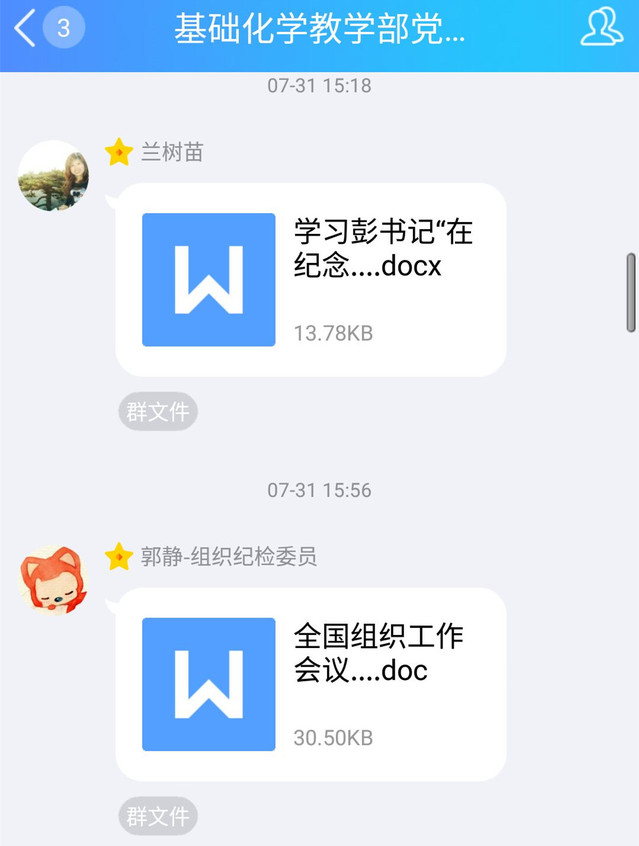Image resolution: width=639 pixels, height=846 pixels.
Task: Open the 全国组织工作会议 doc file
Action: click(x=310, y=684)
